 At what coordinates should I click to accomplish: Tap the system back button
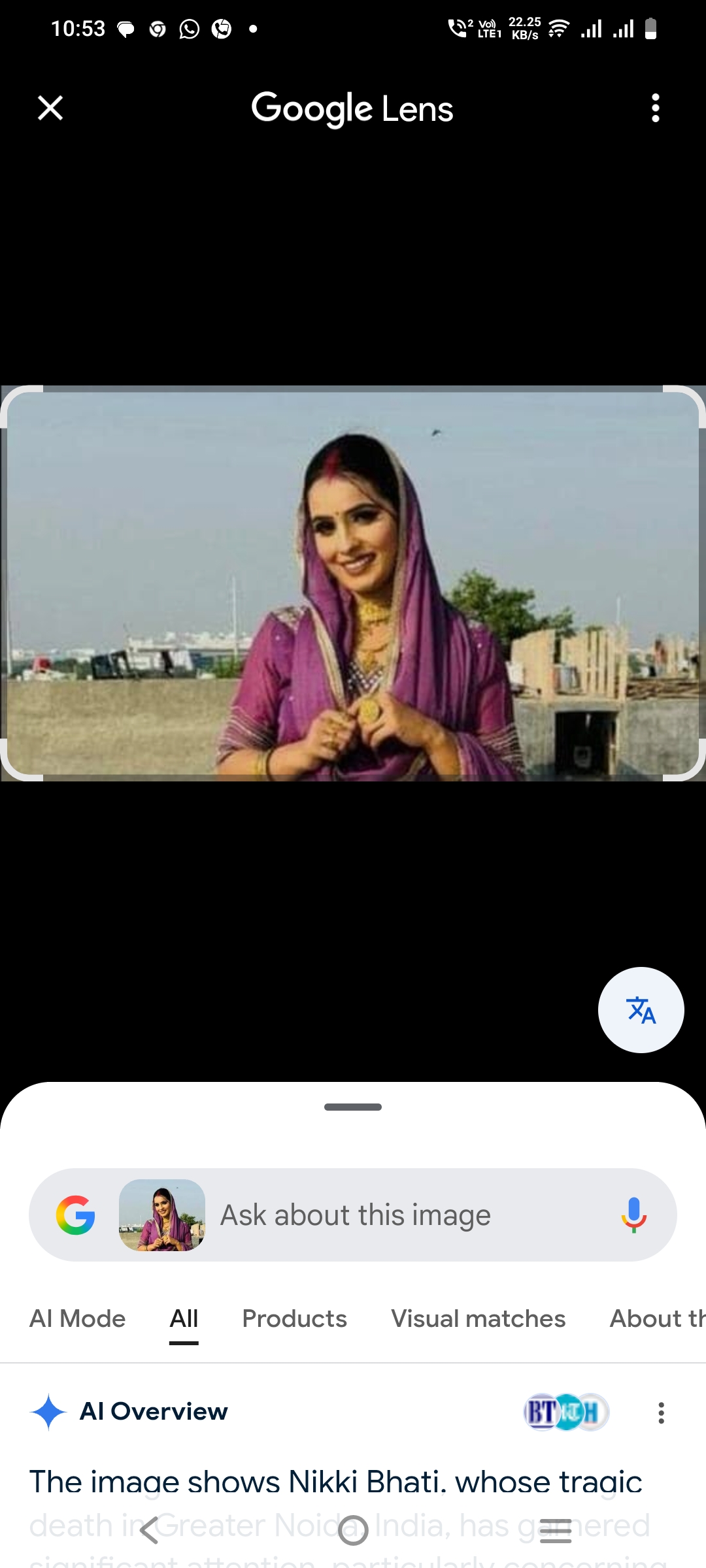coord(150,1530)
